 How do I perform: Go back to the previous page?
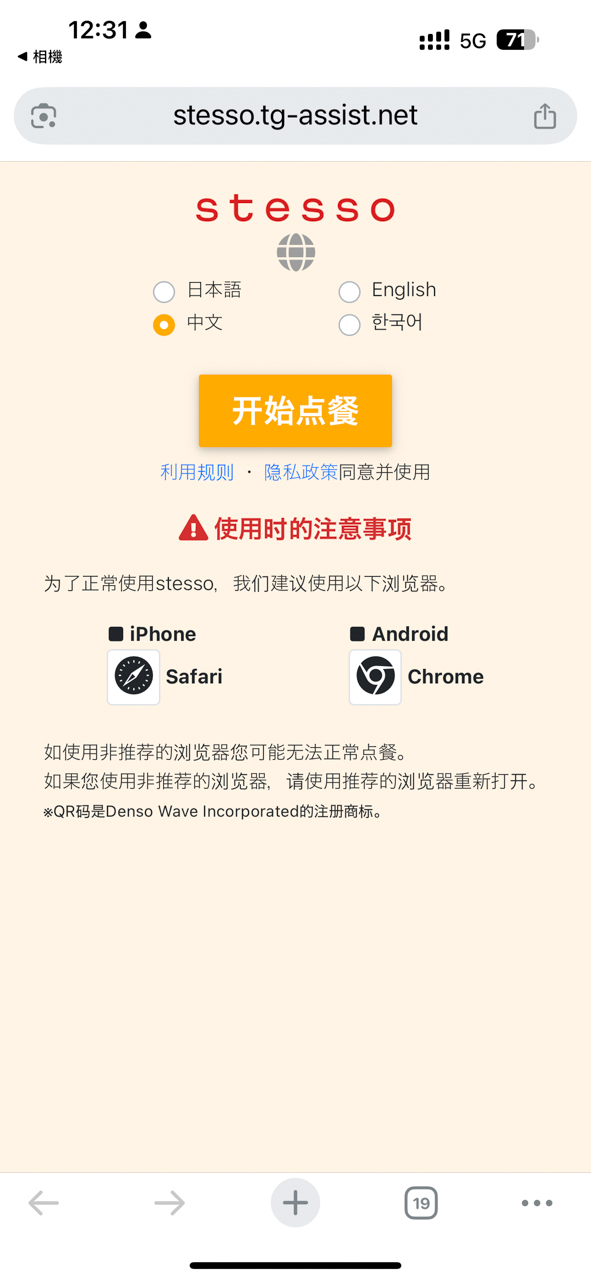44,1203
